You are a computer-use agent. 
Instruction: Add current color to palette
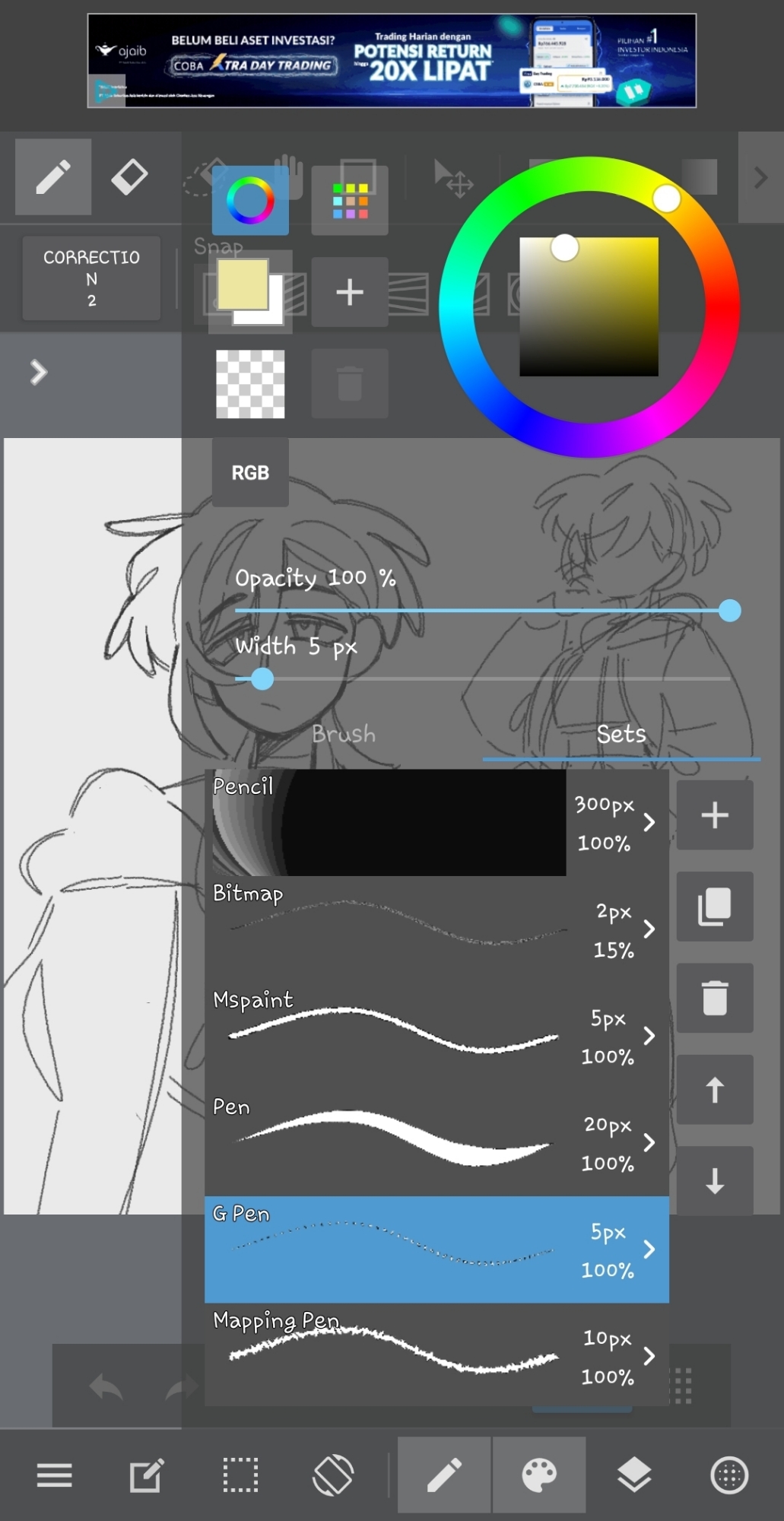(x=350, y=292)
